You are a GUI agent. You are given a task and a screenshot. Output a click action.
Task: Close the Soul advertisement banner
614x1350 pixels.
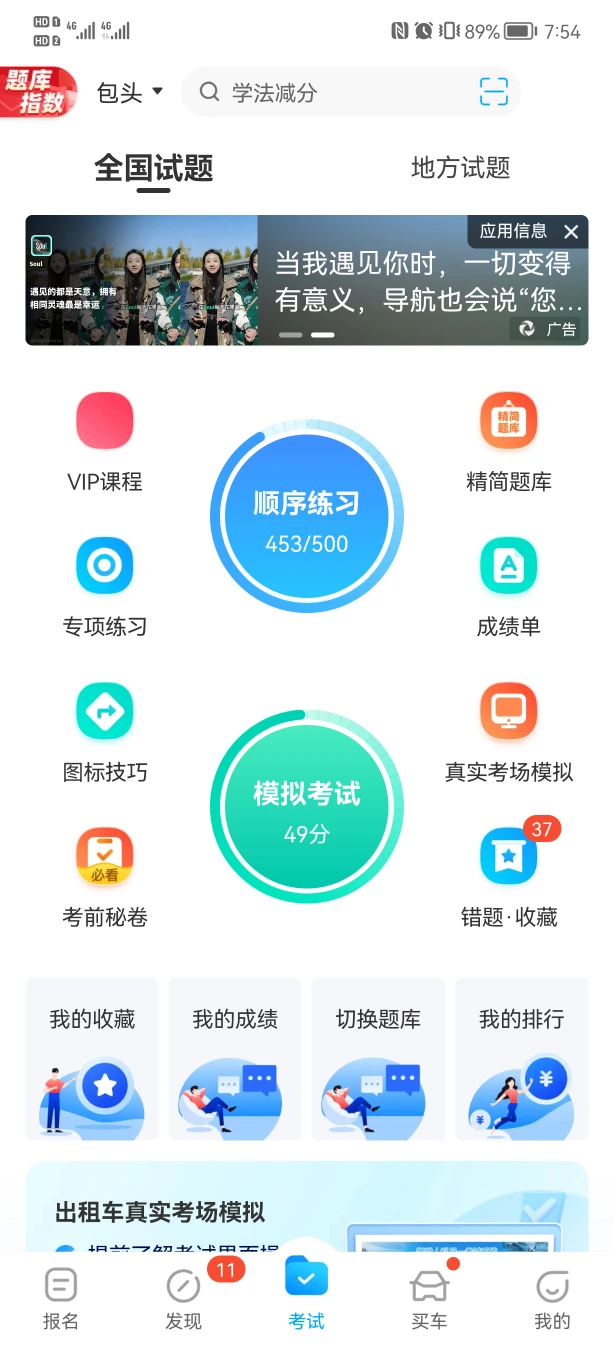[571, 232]
